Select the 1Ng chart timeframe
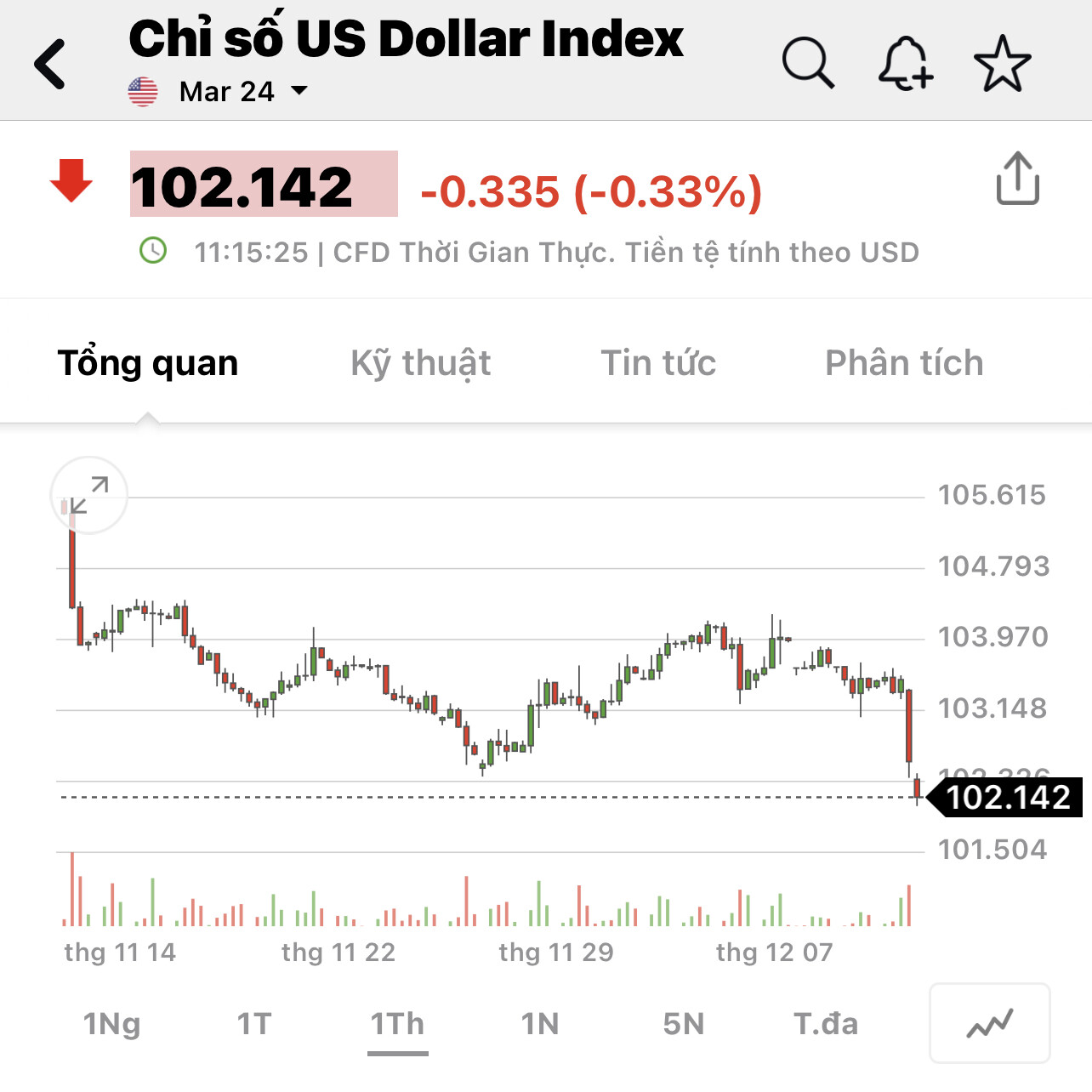The width and height of the screenshot is (1092, 1092). (111, 1024)
